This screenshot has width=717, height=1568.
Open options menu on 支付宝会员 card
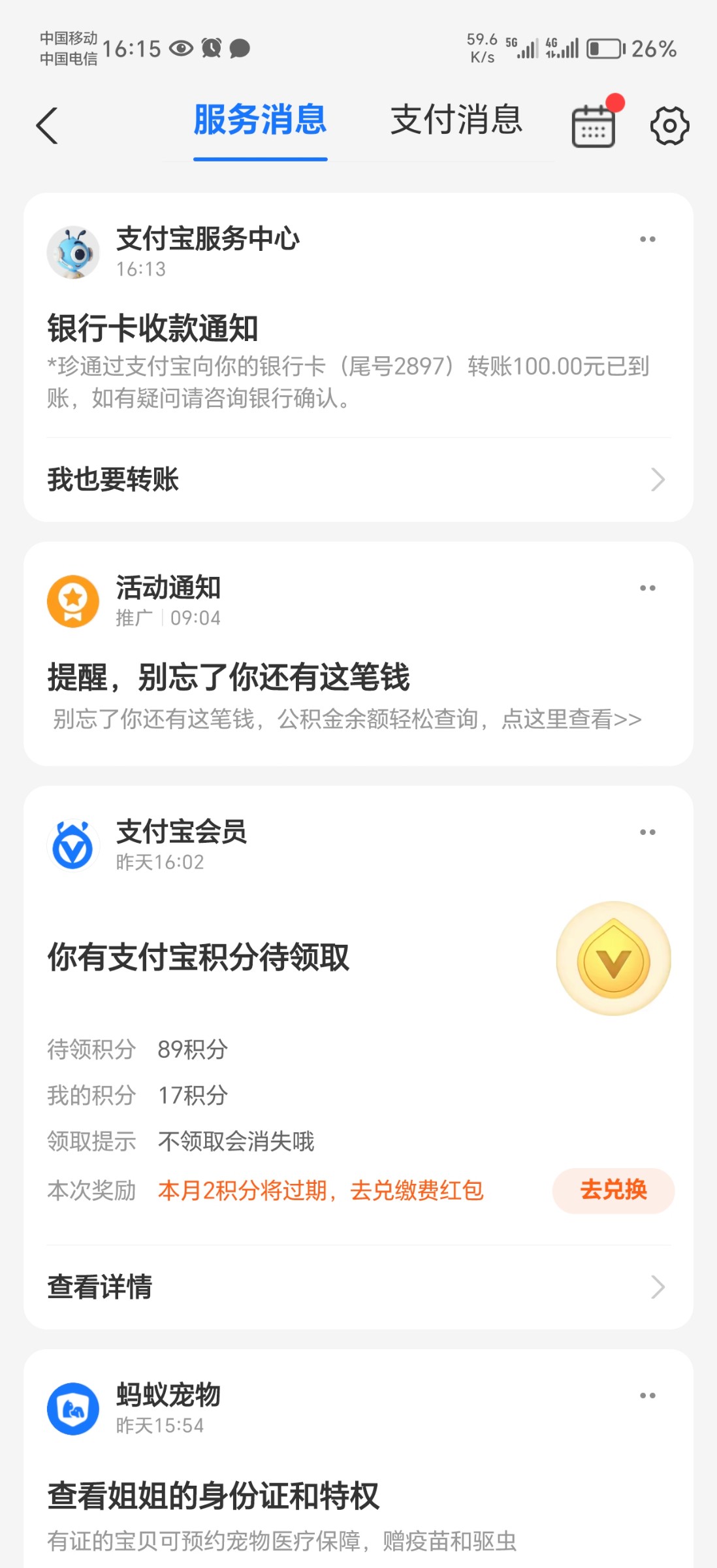(x=648, y=831)
